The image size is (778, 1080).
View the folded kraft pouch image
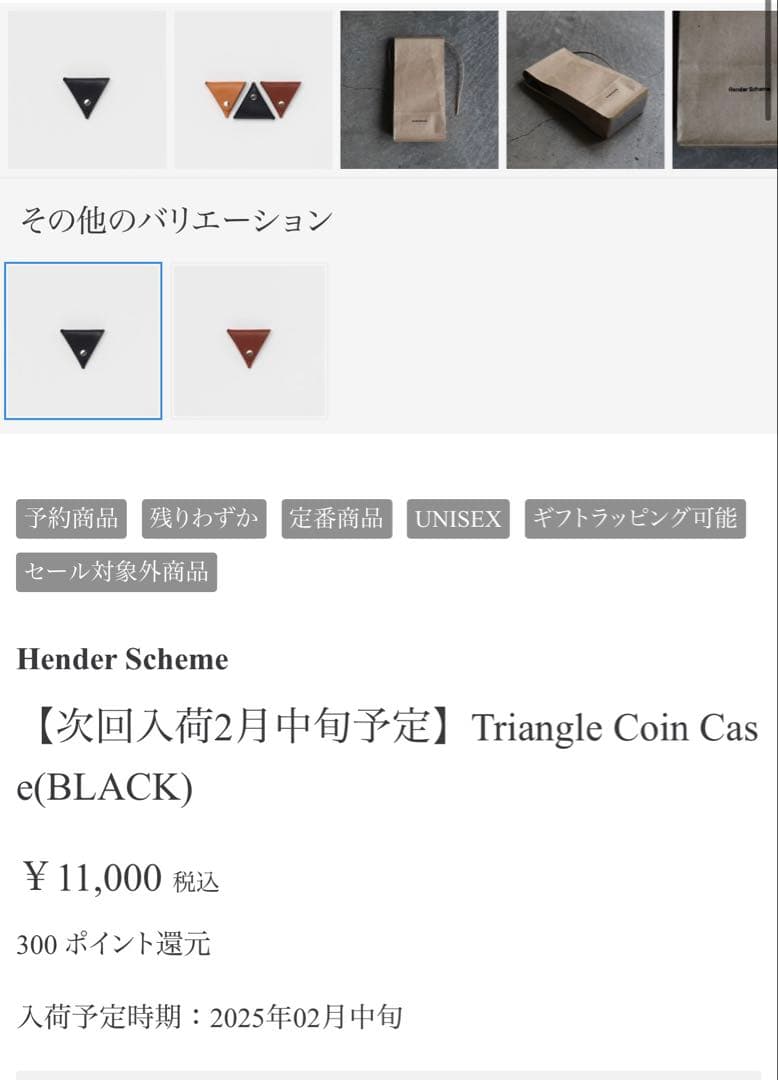coord(586,87)
